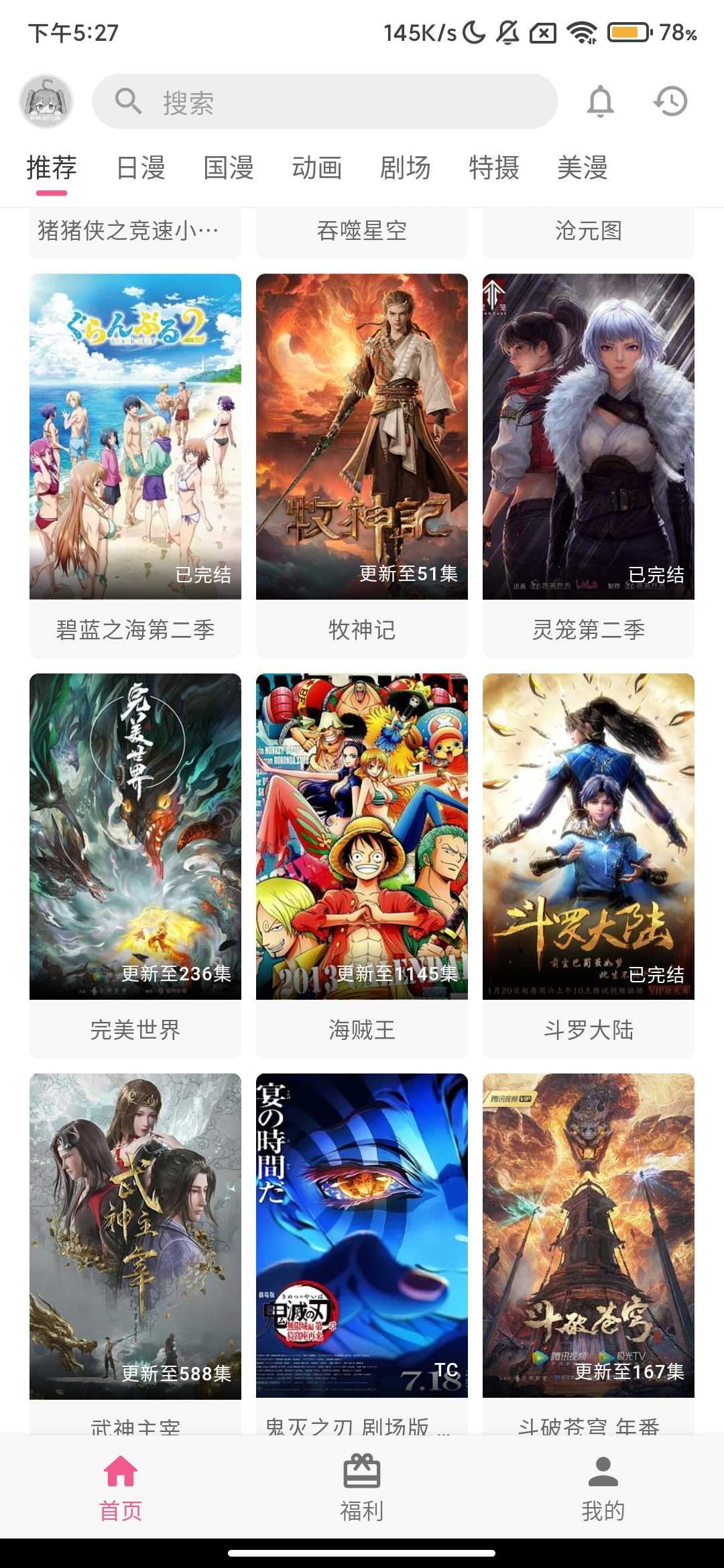Open 斗破苍穹 年番 card
724x1568 pixels.
pos(589,1246)
